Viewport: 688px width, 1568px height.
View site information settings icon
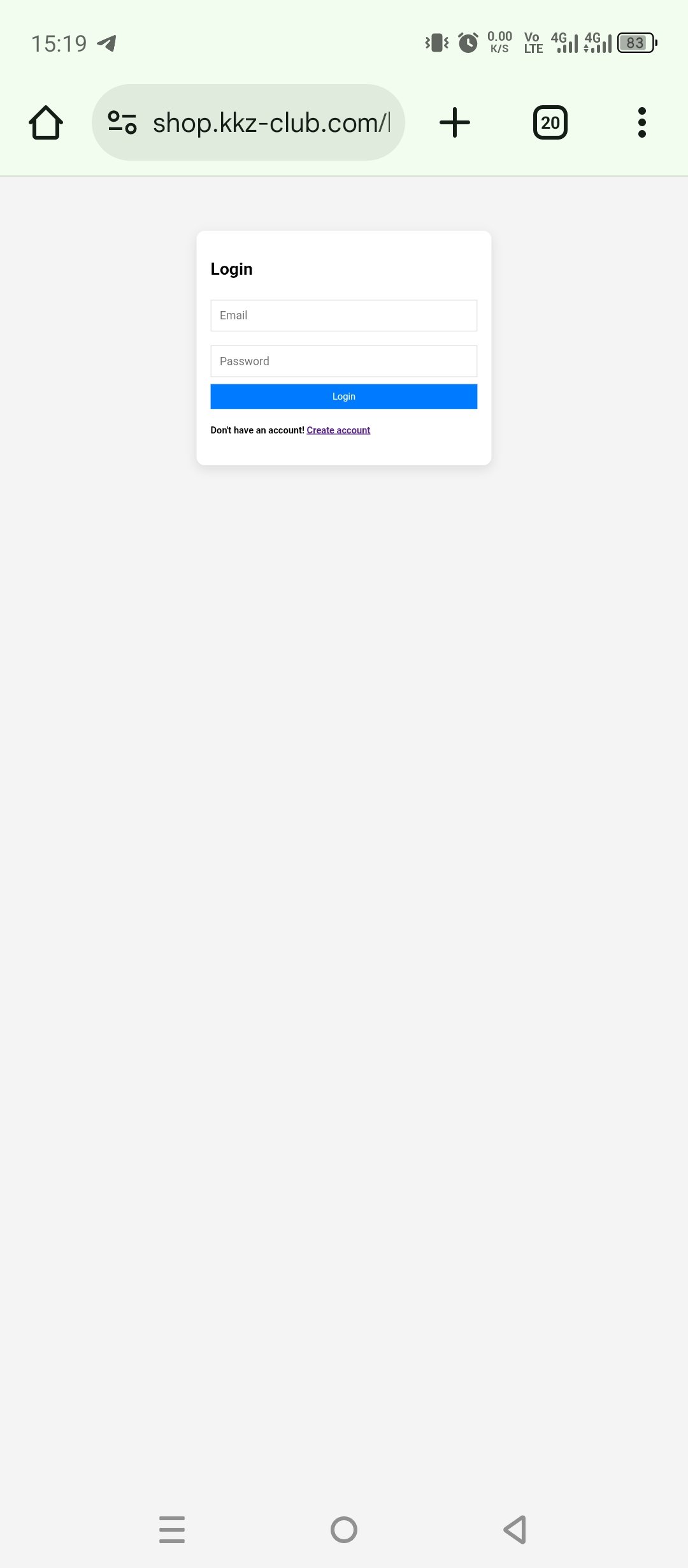point(122,122)
